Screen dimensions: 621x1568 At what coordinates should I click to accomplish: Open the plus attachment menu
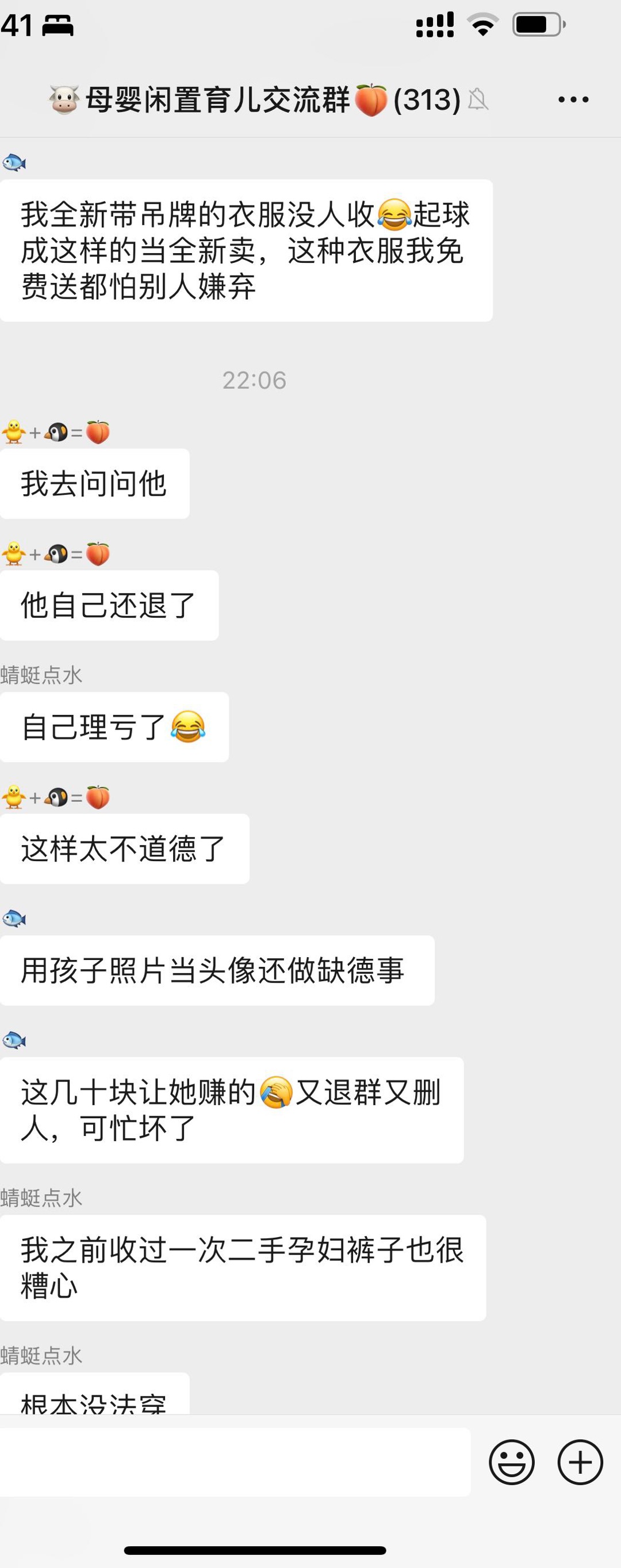click(x=580, y=1462)
